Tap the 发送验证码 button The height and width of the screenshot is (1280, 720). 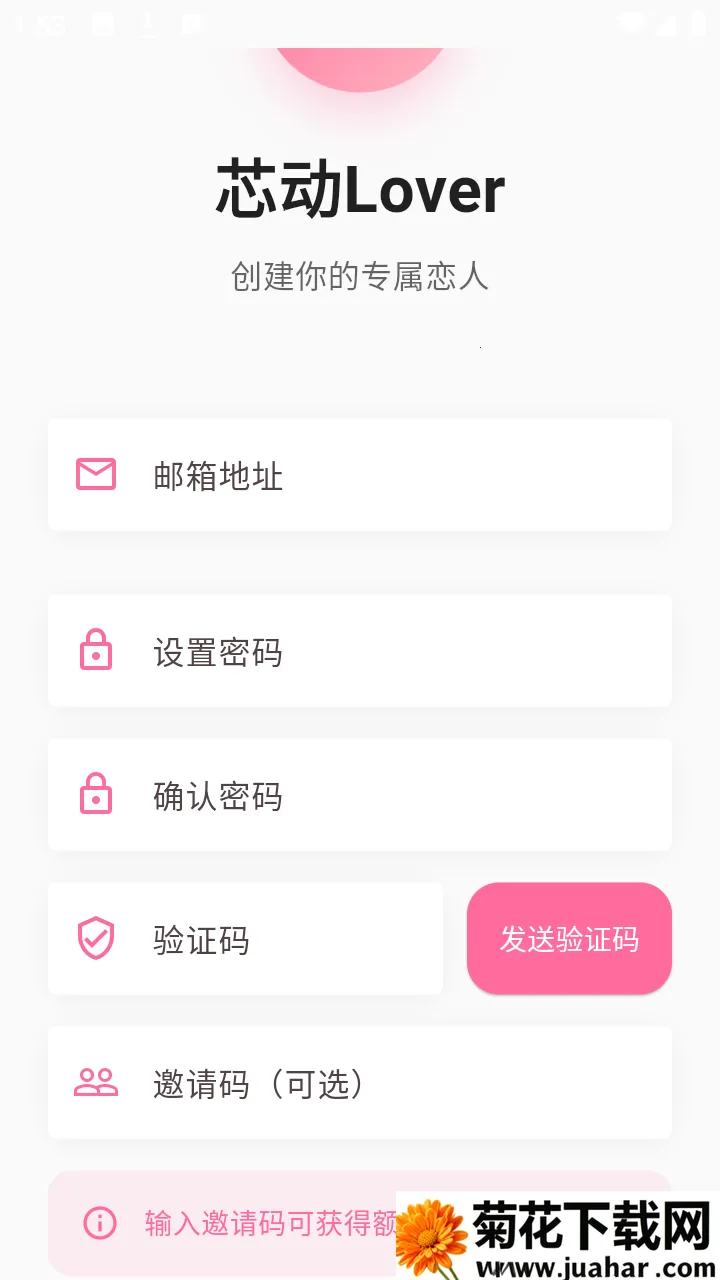[x=569, y=939]
